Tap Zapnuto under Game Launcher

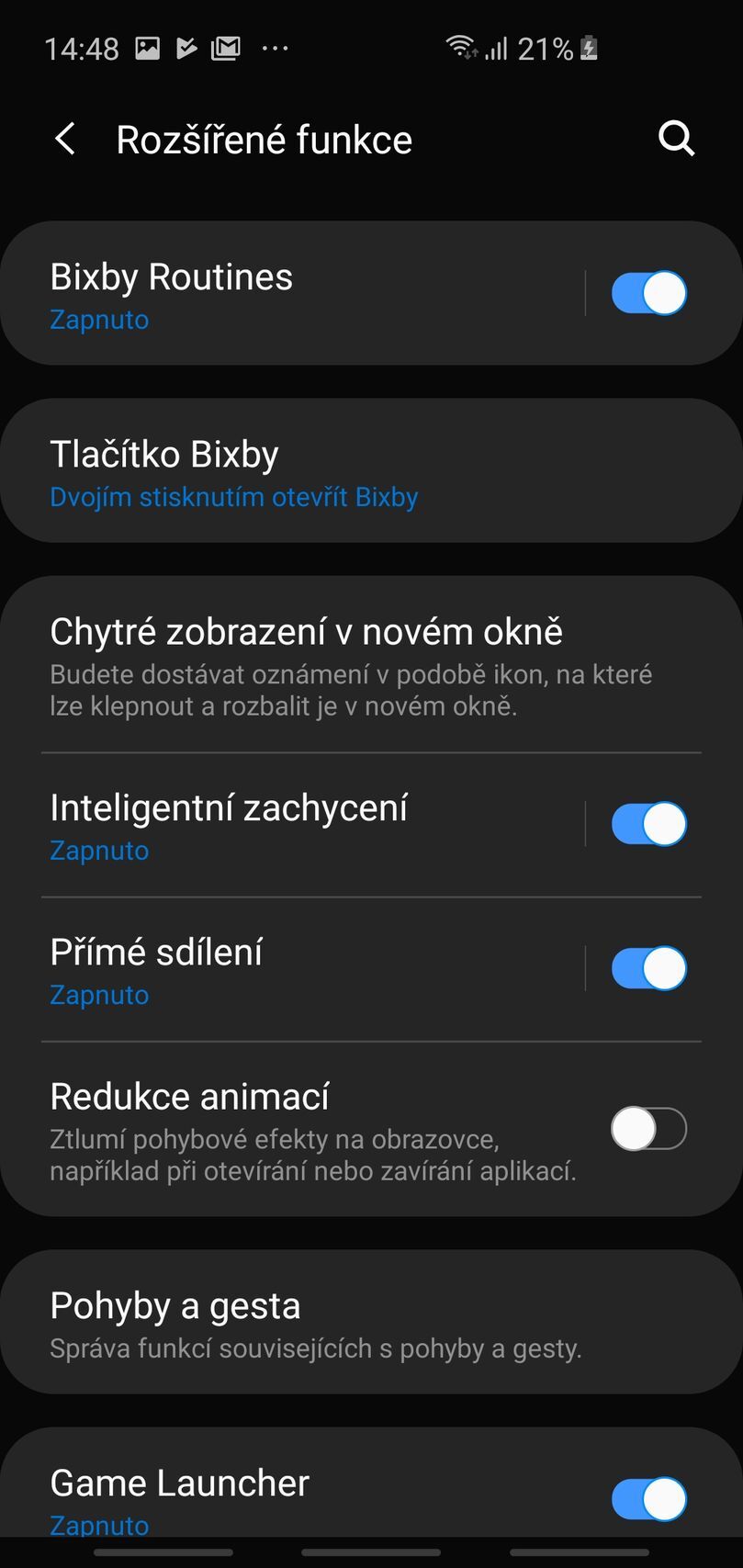[x=99, y=1523]
